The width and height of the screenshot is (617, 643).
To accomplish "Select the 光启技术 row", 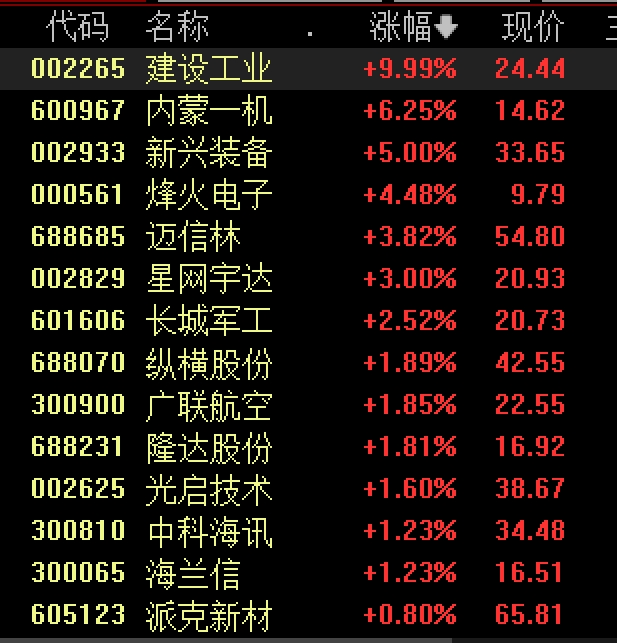I will (x=208, y=489).
